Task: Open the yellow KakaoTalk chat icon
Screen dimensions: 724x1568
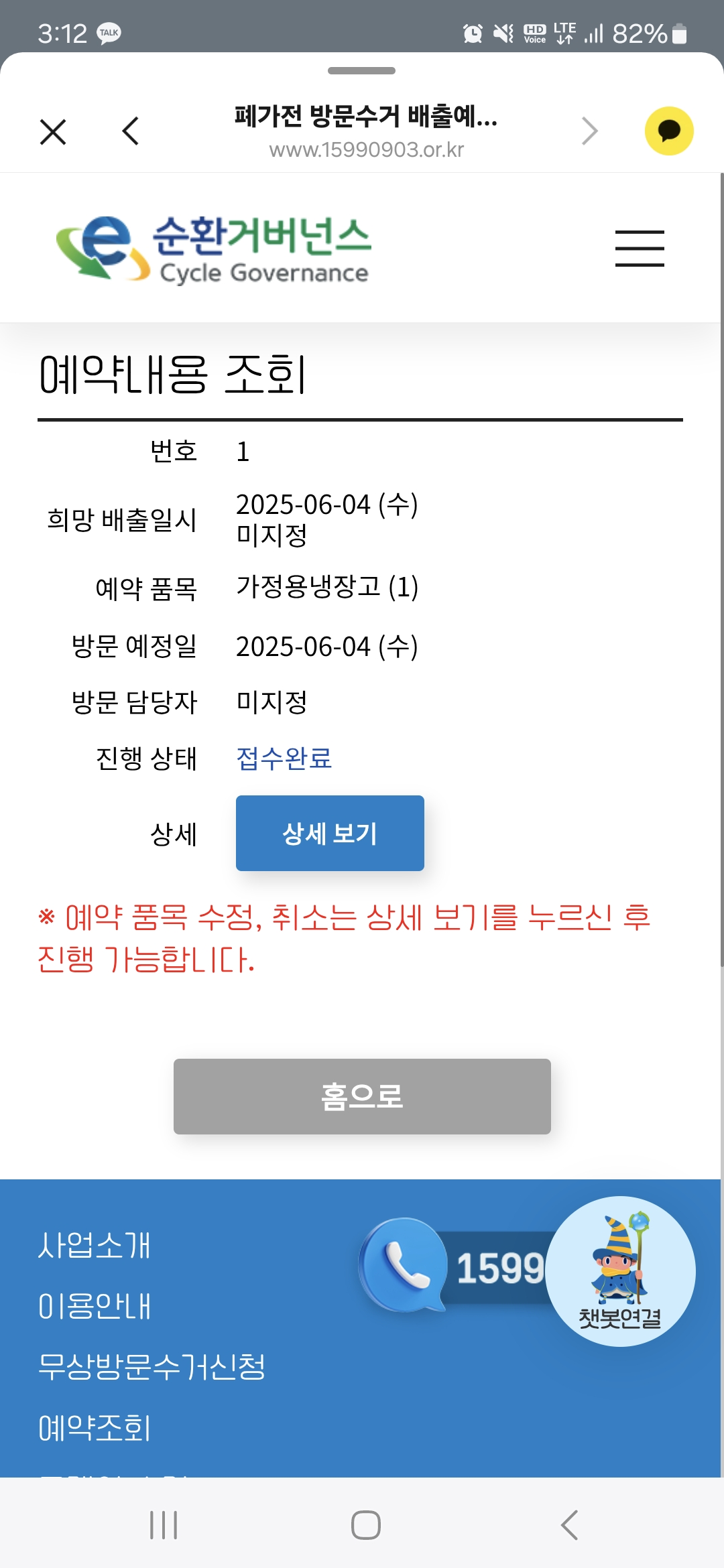Action: click(x=668, y=131)
